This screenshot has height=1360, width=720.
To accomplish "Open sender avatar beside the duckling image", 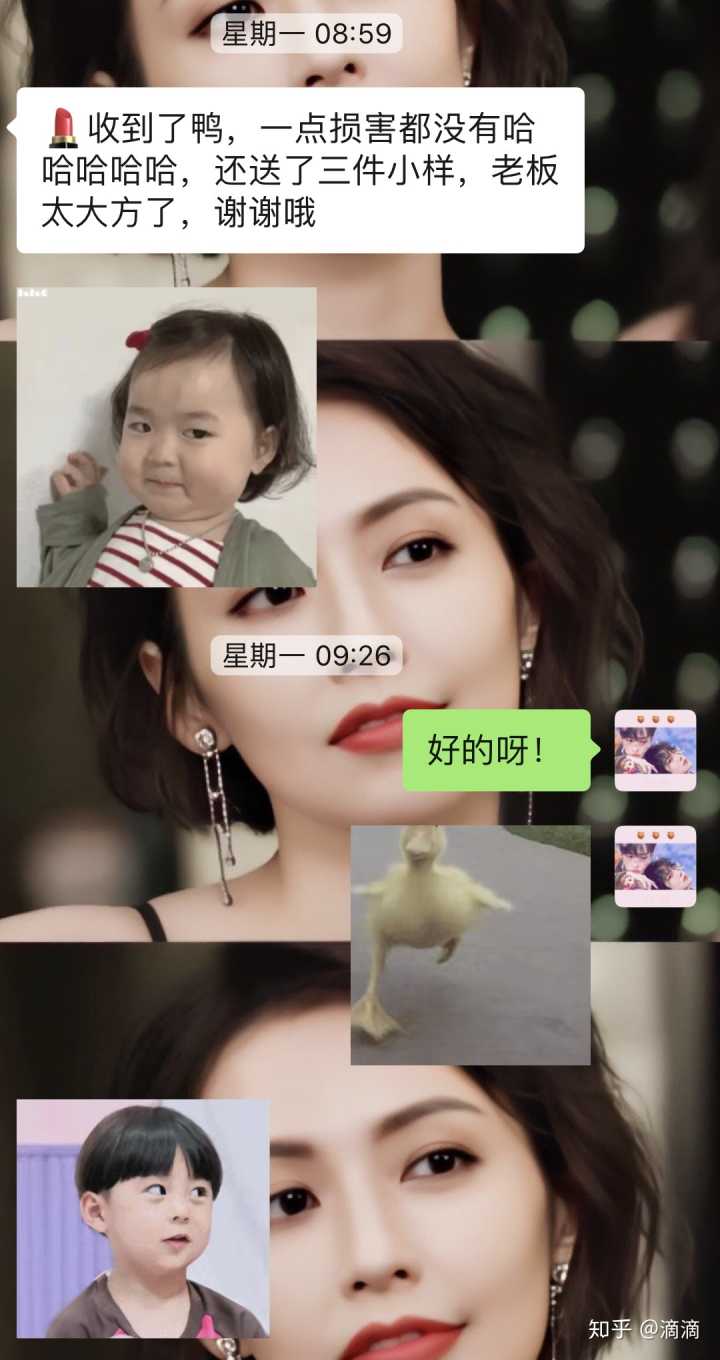I will pos(654,866).
